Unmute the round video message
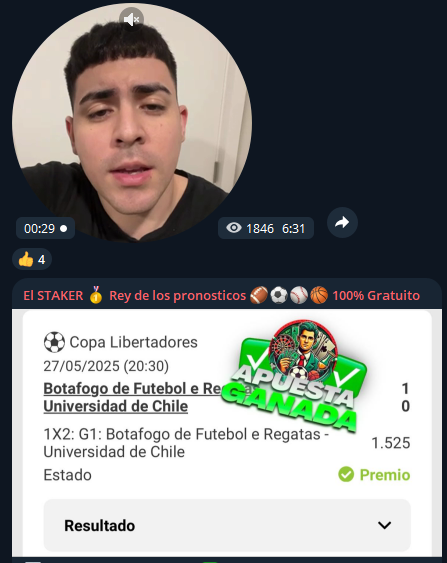Screen dimensions: 447x563 (x=131, y=19)
